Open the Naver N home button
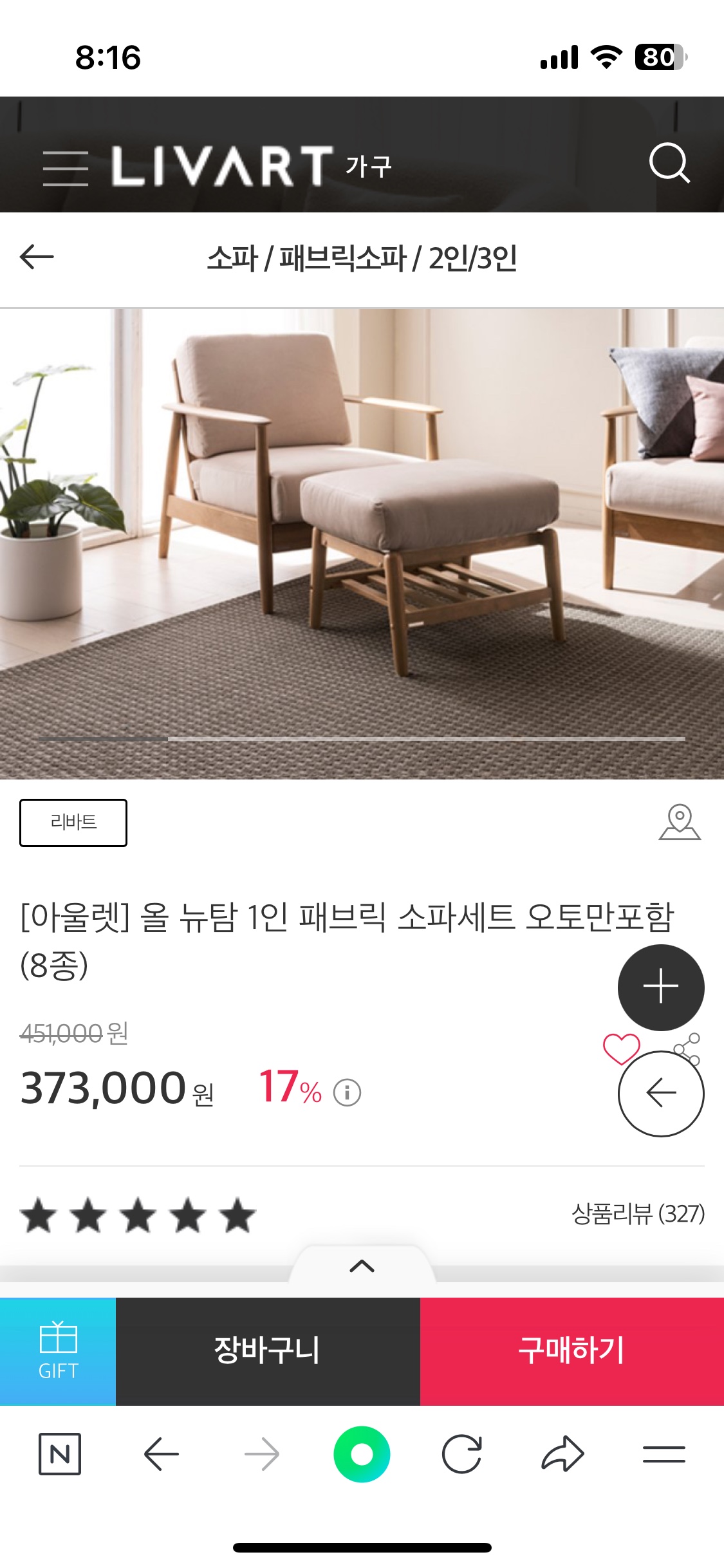The height and width of the screenshot is (1568, 724). [x=60, y=1454]
